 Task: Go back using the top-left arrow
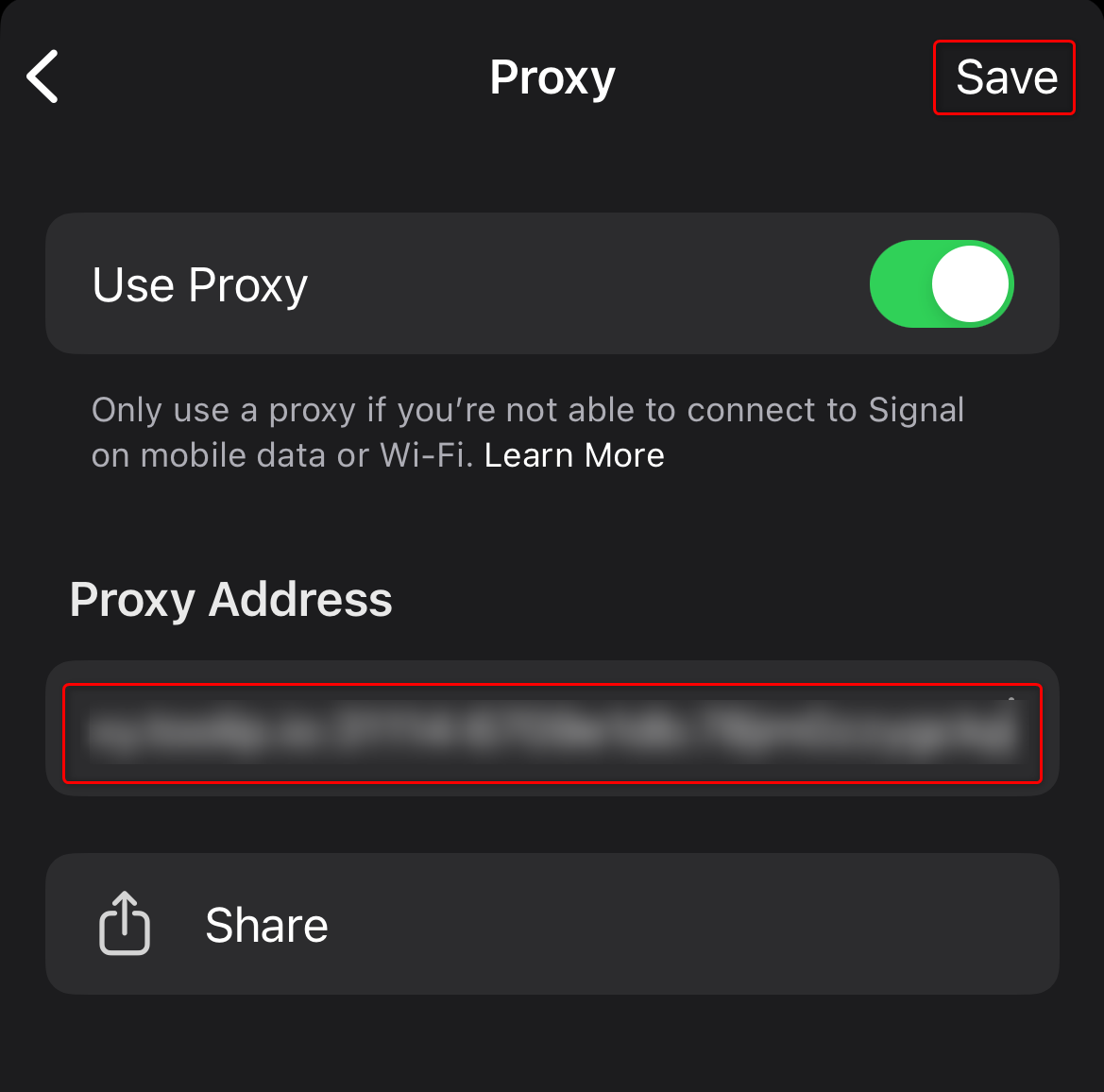43,77
